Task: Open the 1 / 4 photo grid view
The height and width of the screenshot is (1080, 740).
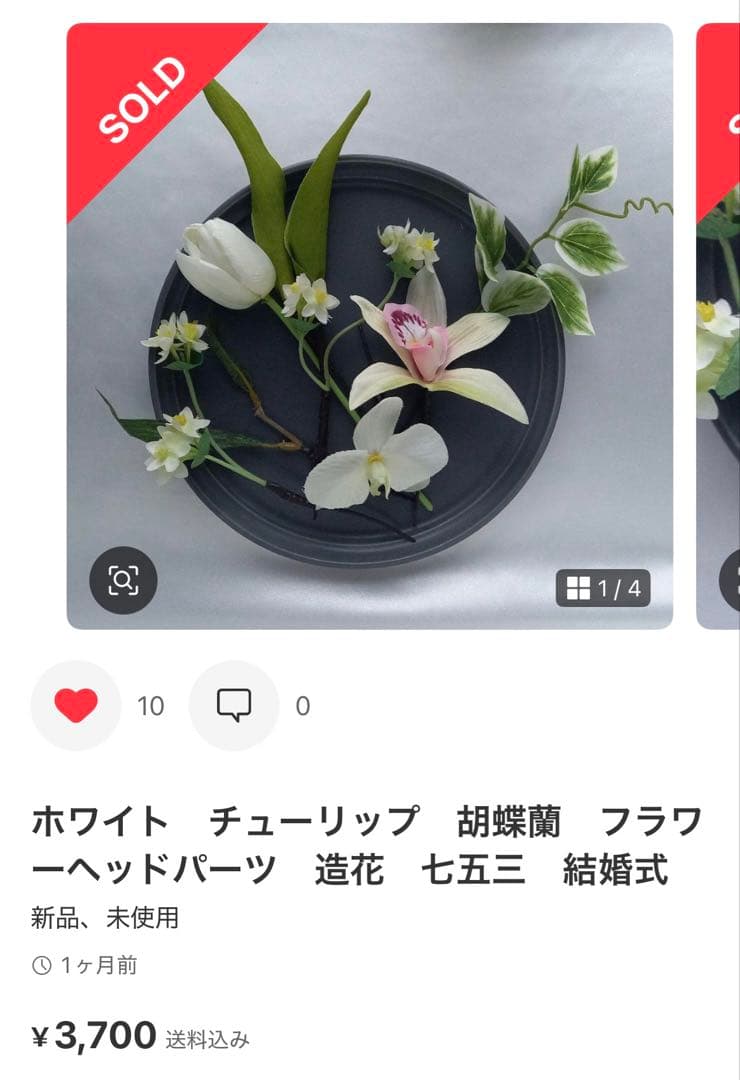Action: (x=603, y=588)
